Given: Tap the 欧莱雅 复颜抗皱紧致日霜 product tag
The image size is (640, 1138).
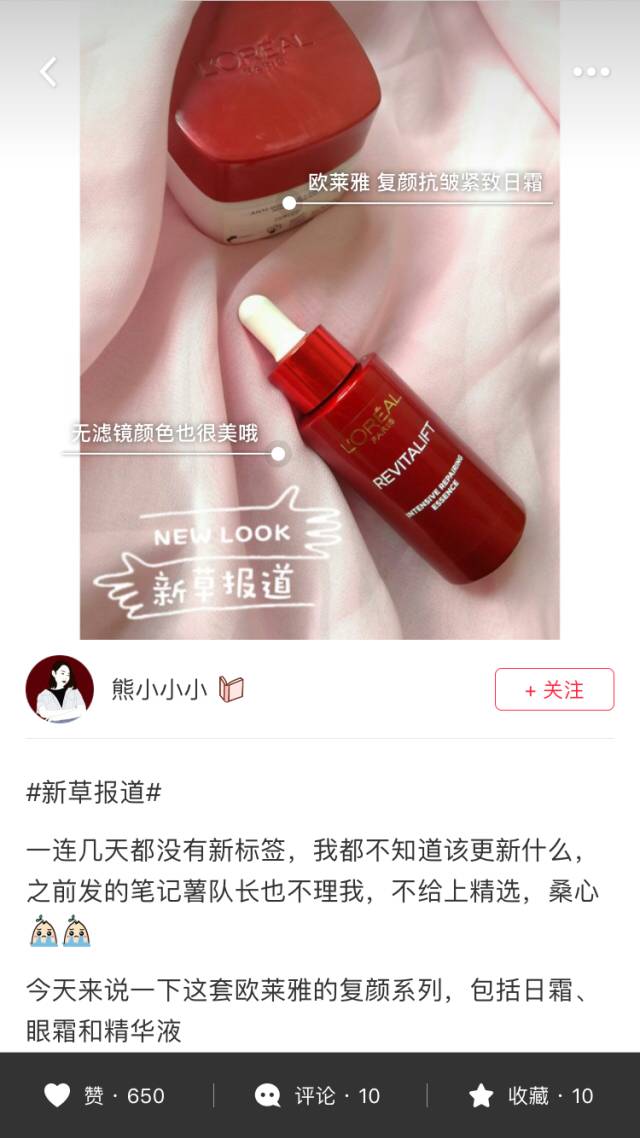Looking at the screenshot, I should tap(425, 184).
